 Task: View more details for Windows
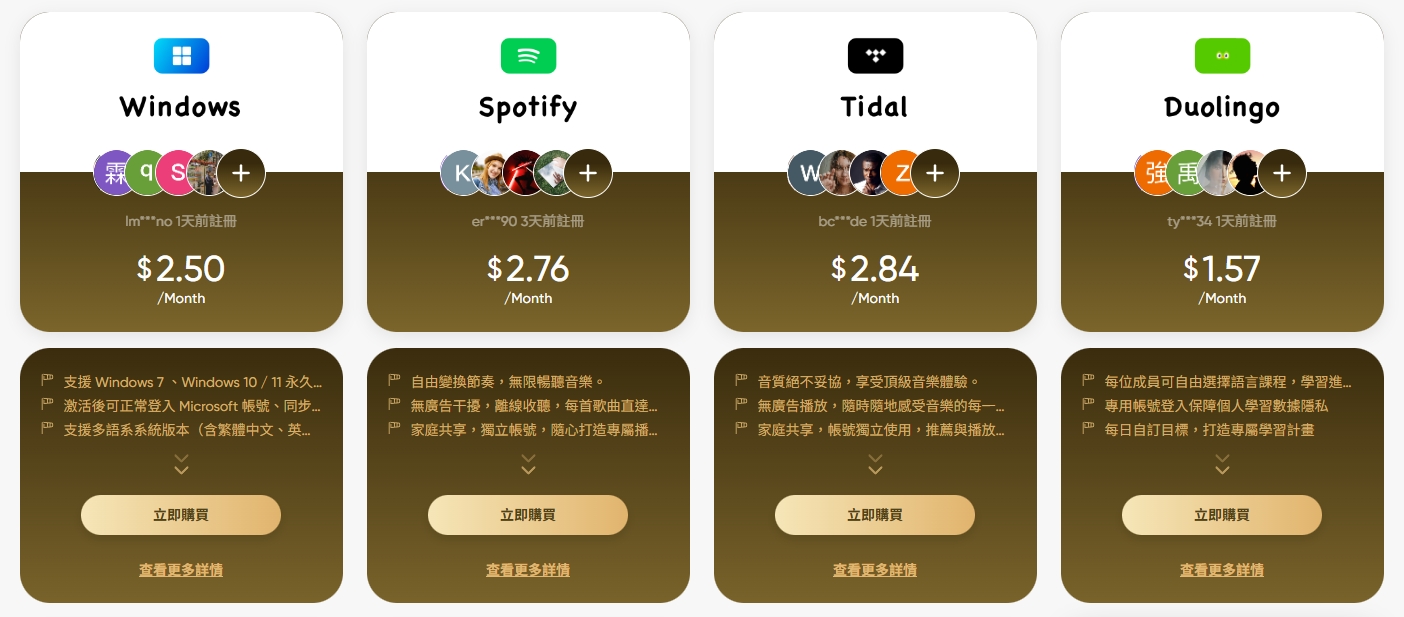pos(181,570)
